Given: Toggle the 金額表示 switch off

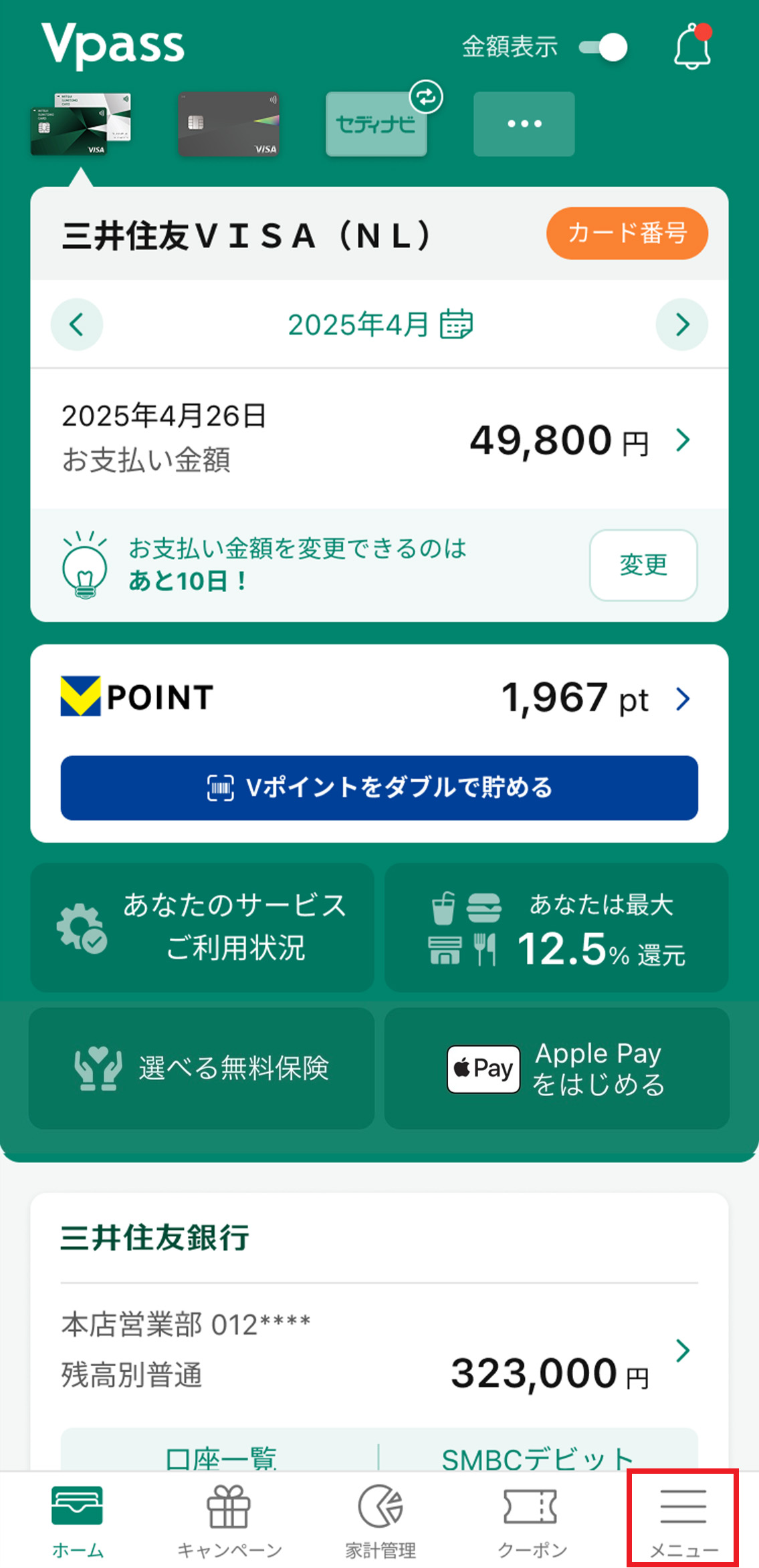Looking at the screenshot, I should (602, 45).
